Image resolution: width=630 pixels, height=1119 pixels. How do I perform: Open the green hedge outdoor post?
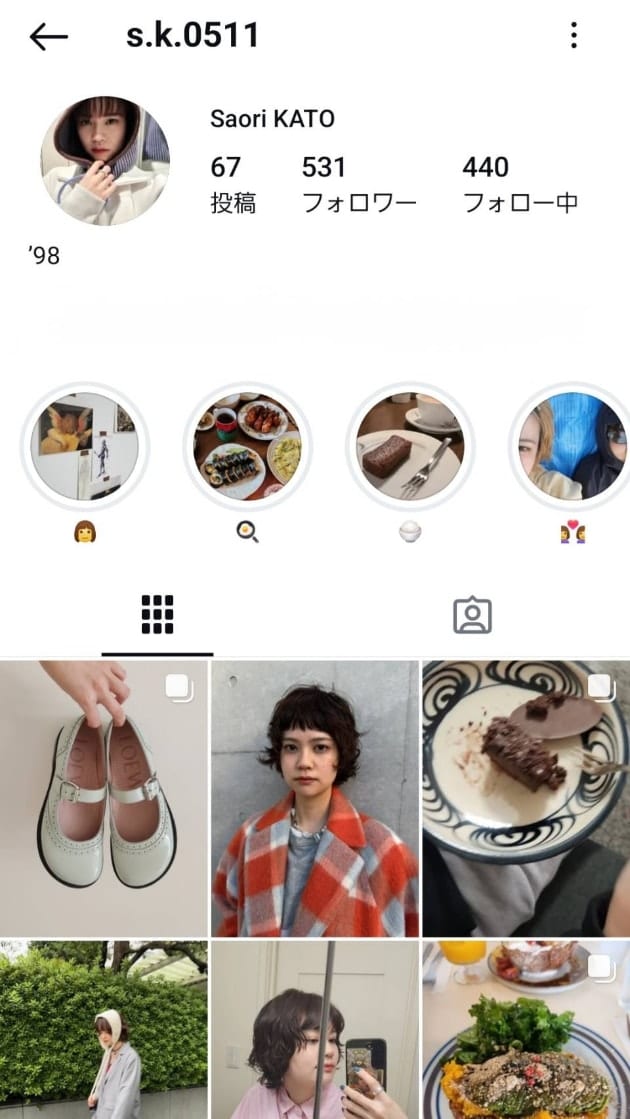[104, 1030]
